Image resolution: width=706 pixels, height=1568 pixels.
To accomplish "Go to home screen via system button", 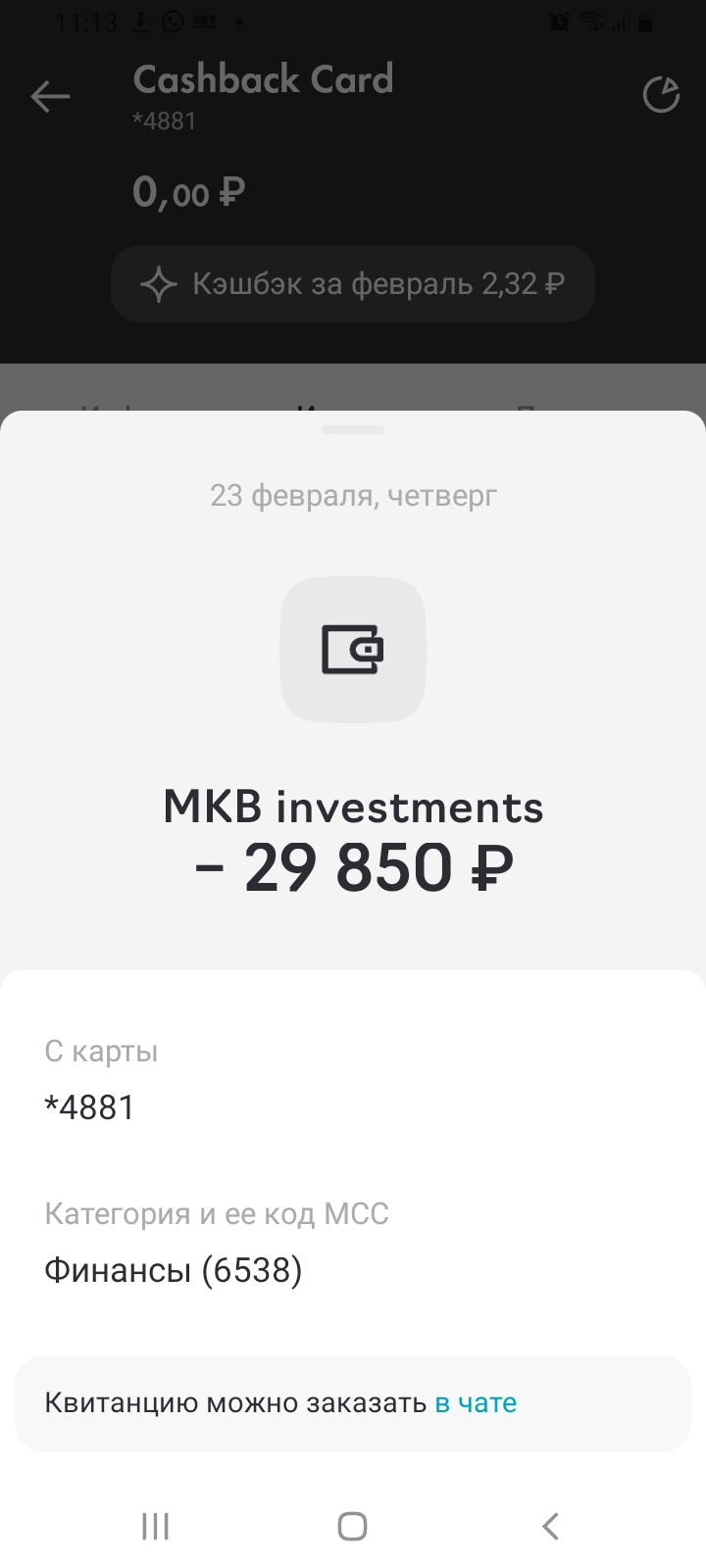I will tap(352, 1526).
